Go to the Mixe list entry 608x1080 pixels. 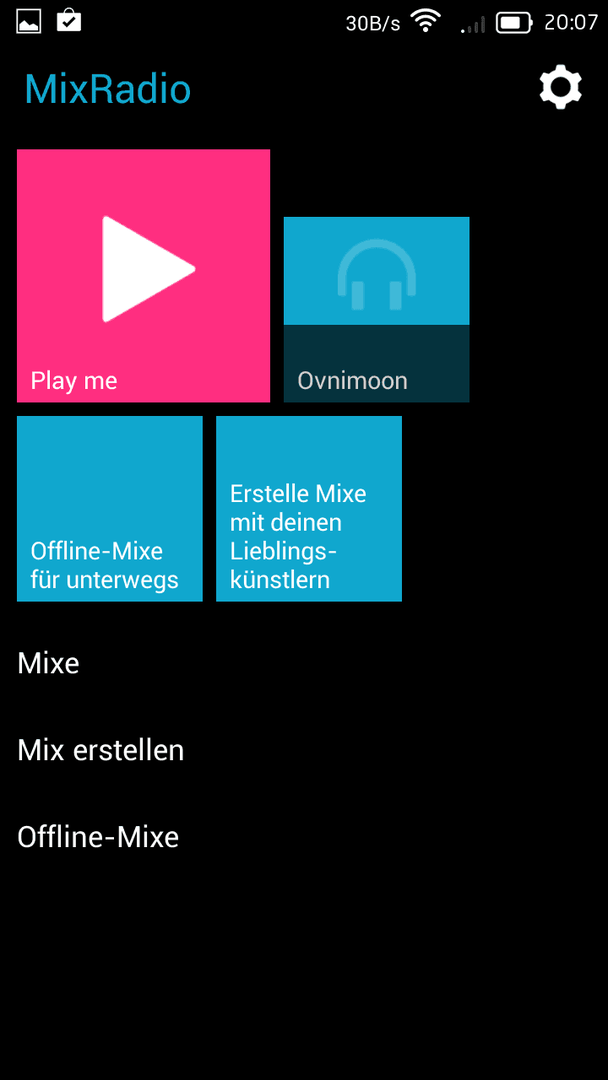48,663
